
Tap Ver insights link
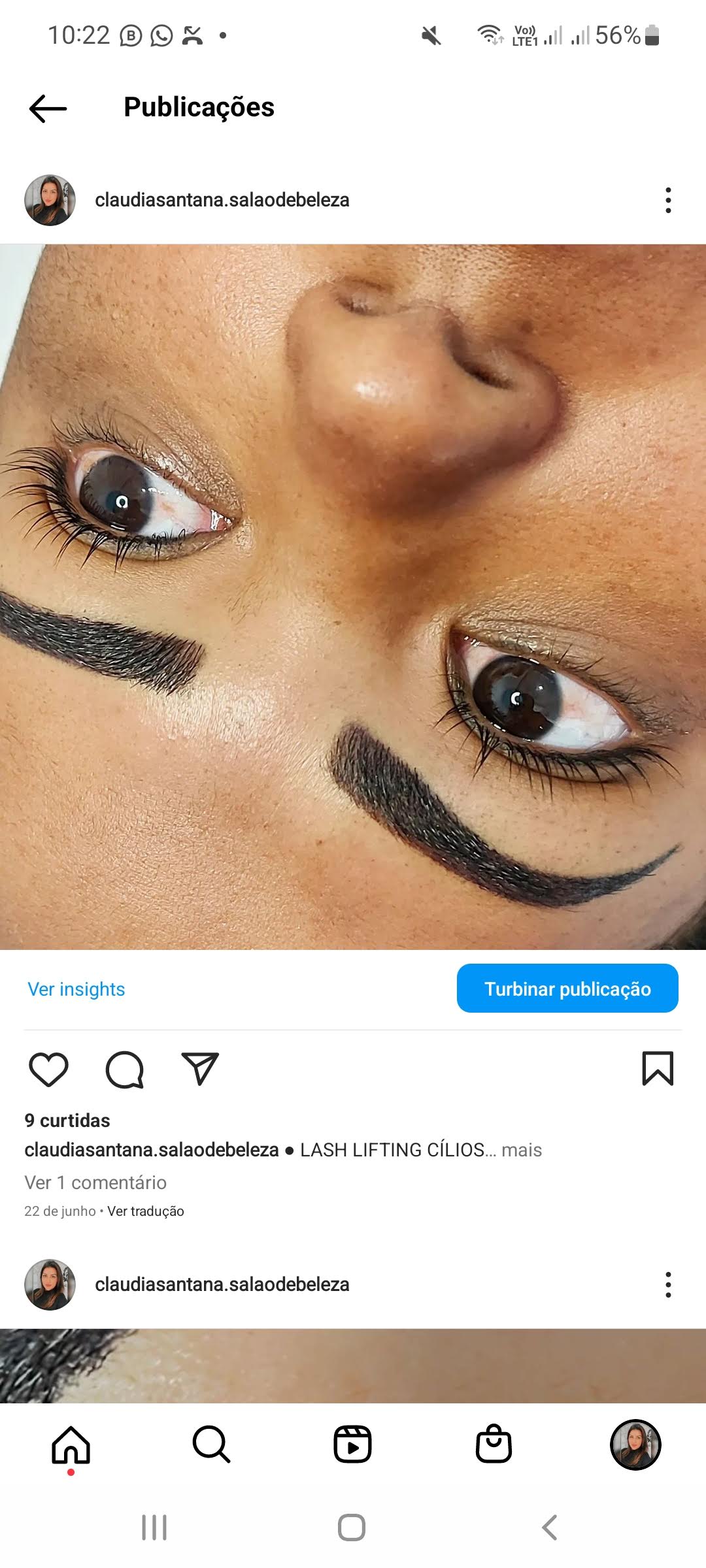coord(76,989)
